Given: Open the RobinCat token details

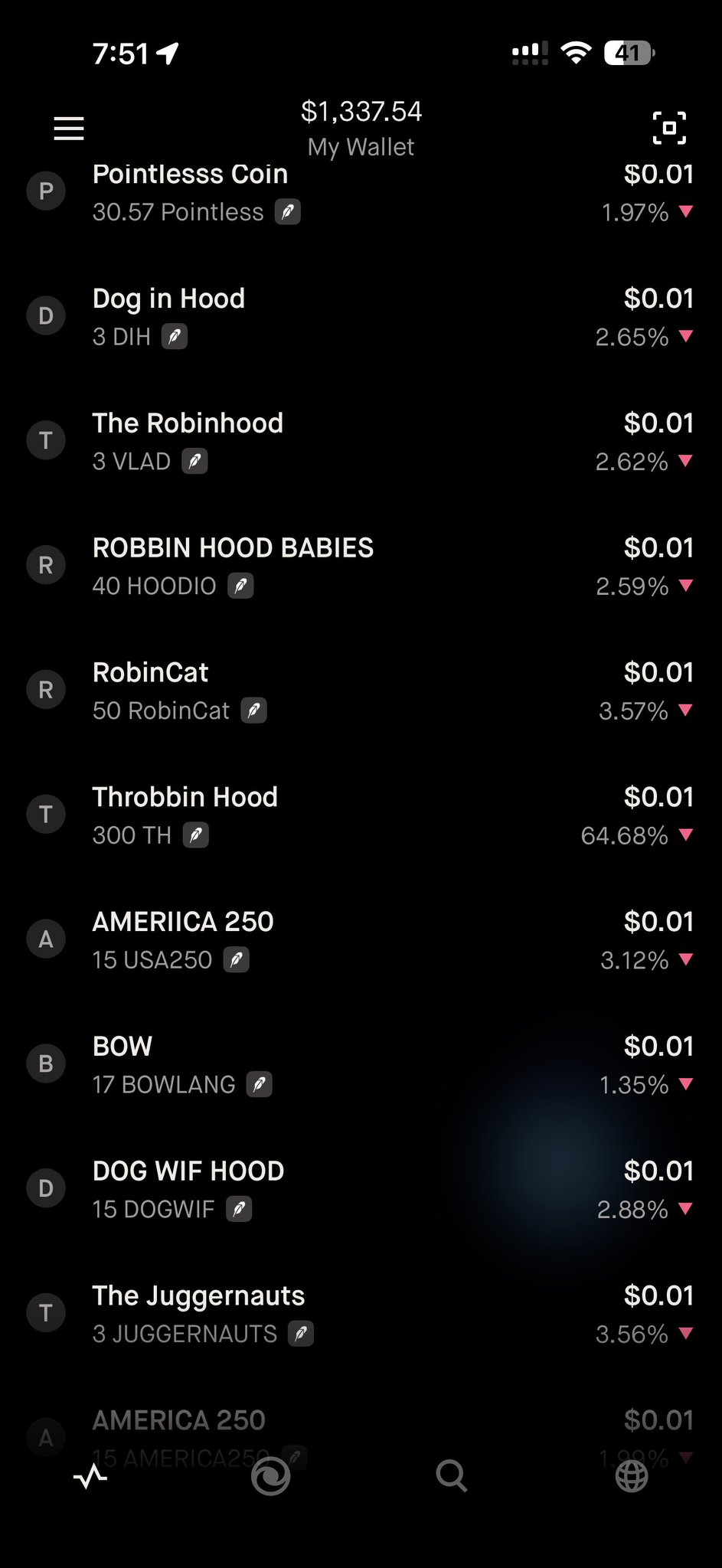Looking at the screenshot, I should [x=361, y=691].
